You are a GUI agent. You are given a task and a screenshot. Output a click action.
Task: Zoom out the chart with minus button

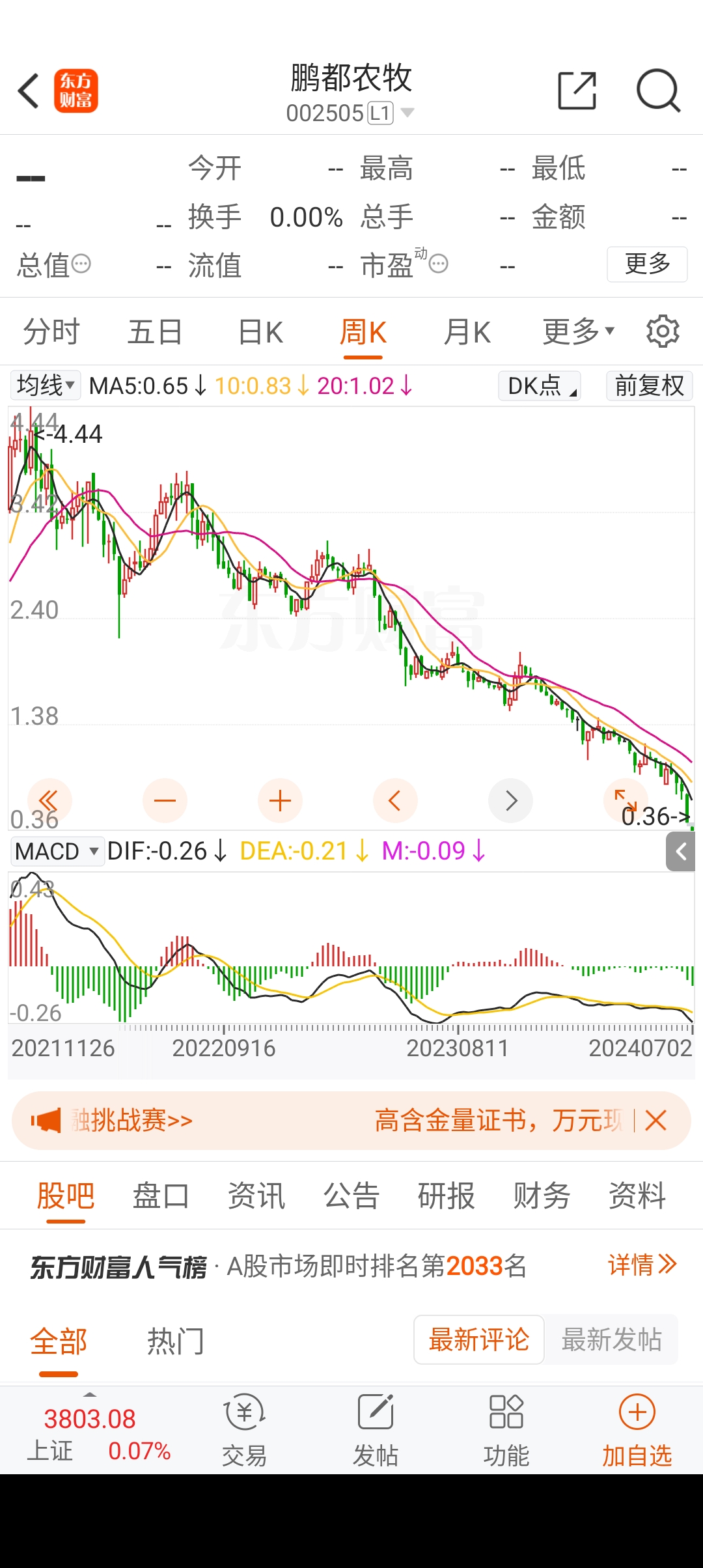(165, 800)
